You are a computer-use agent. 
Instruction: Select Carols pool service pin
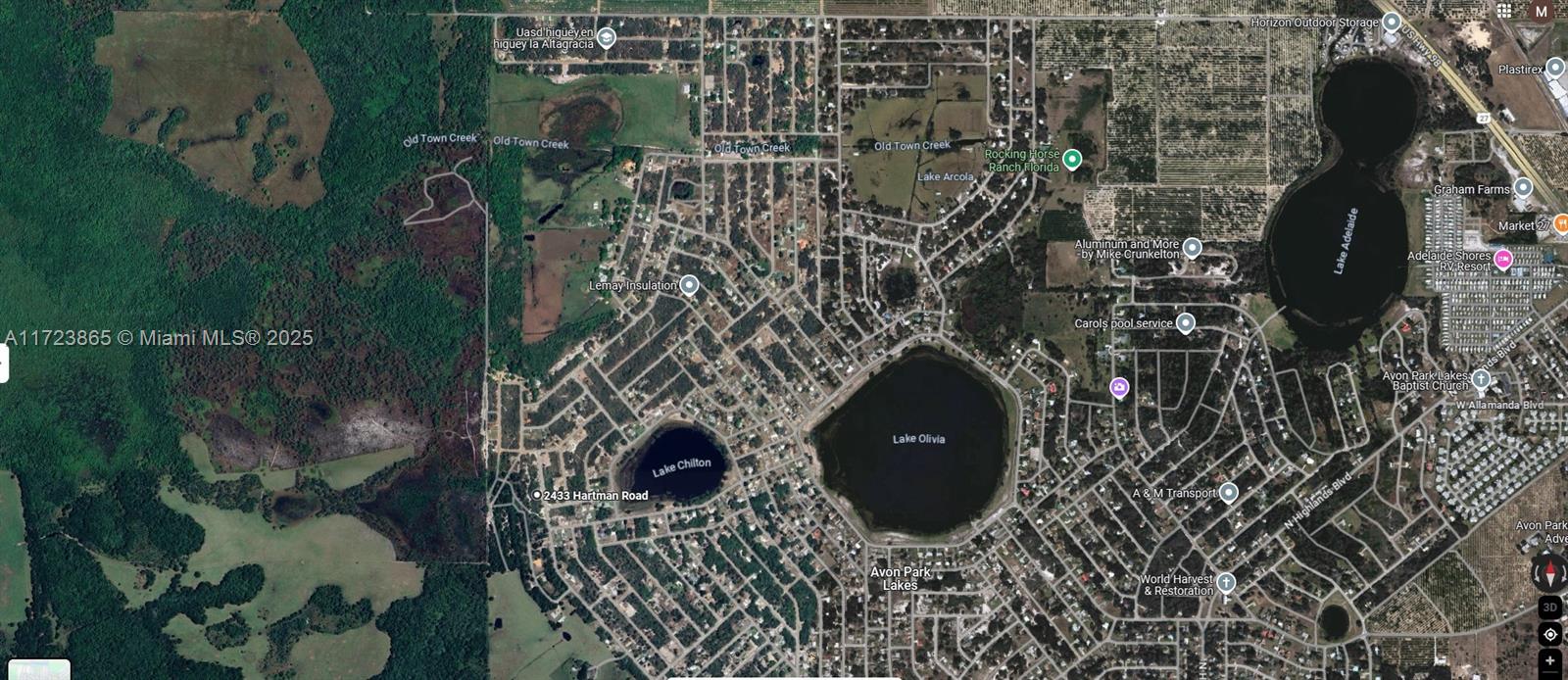pos(1185,322)
